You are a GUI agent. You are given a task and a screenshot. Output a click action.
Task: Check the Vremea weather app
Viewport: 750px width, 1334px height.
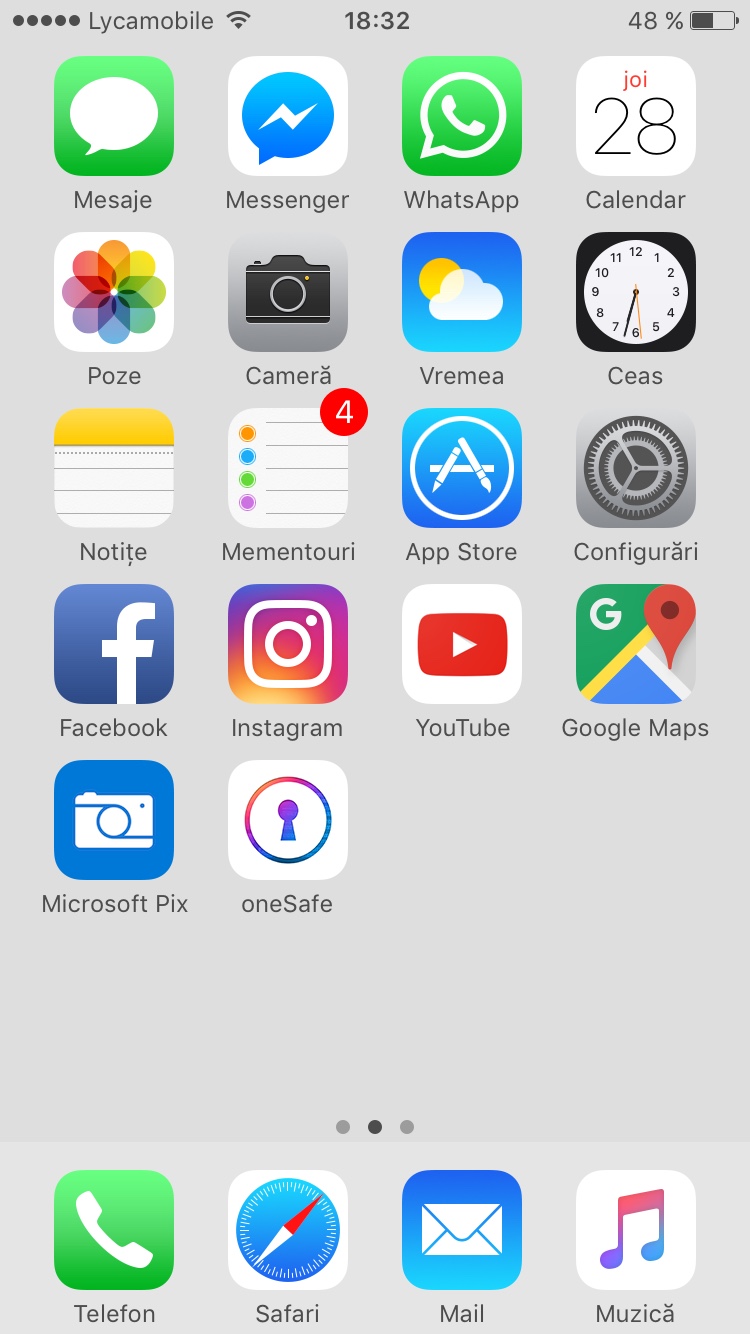tap(462, 292)
